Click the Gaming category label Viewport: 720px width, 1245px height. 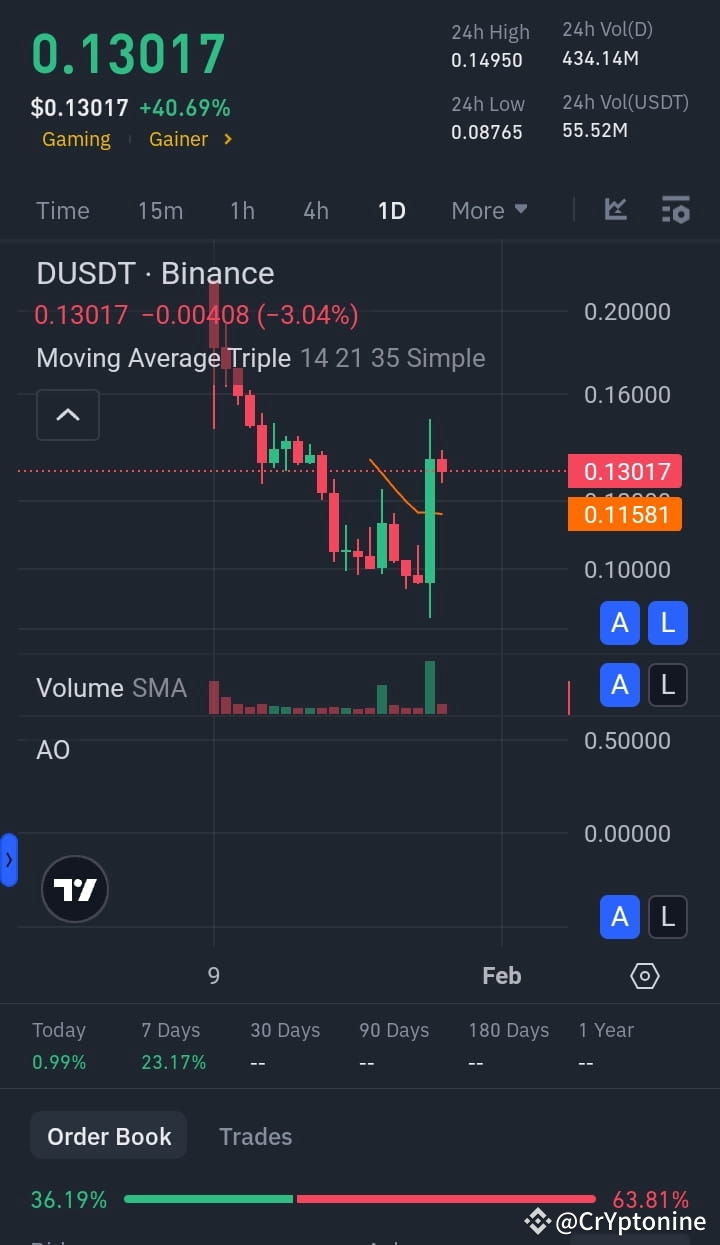[x=76, y=139]
